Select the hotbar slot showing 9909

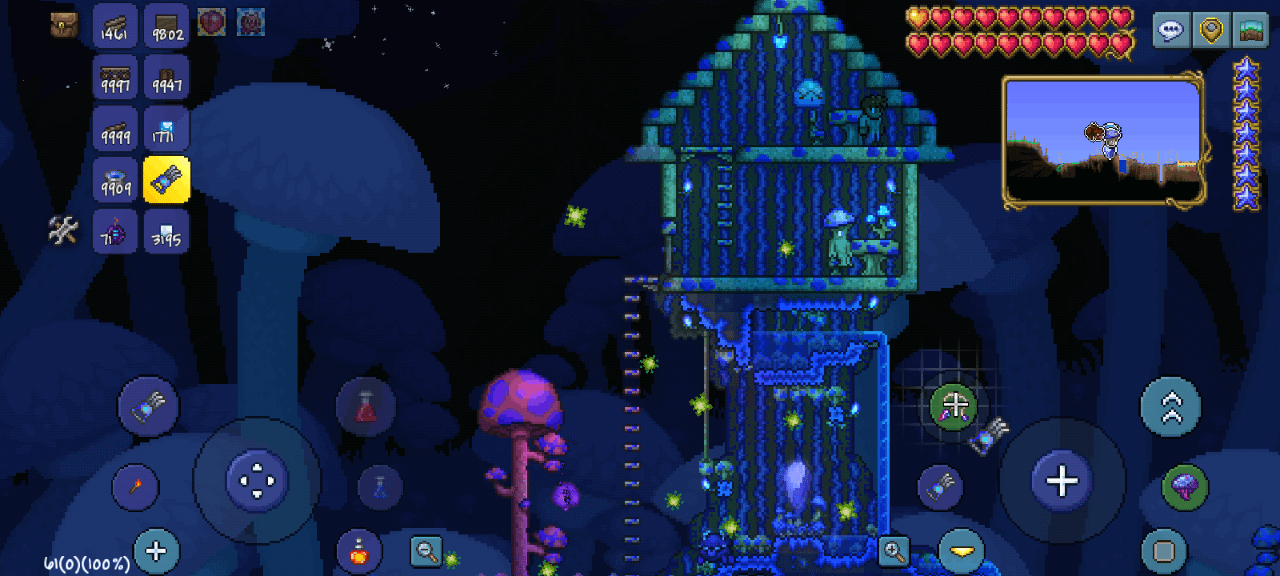[x=115, y=180]
